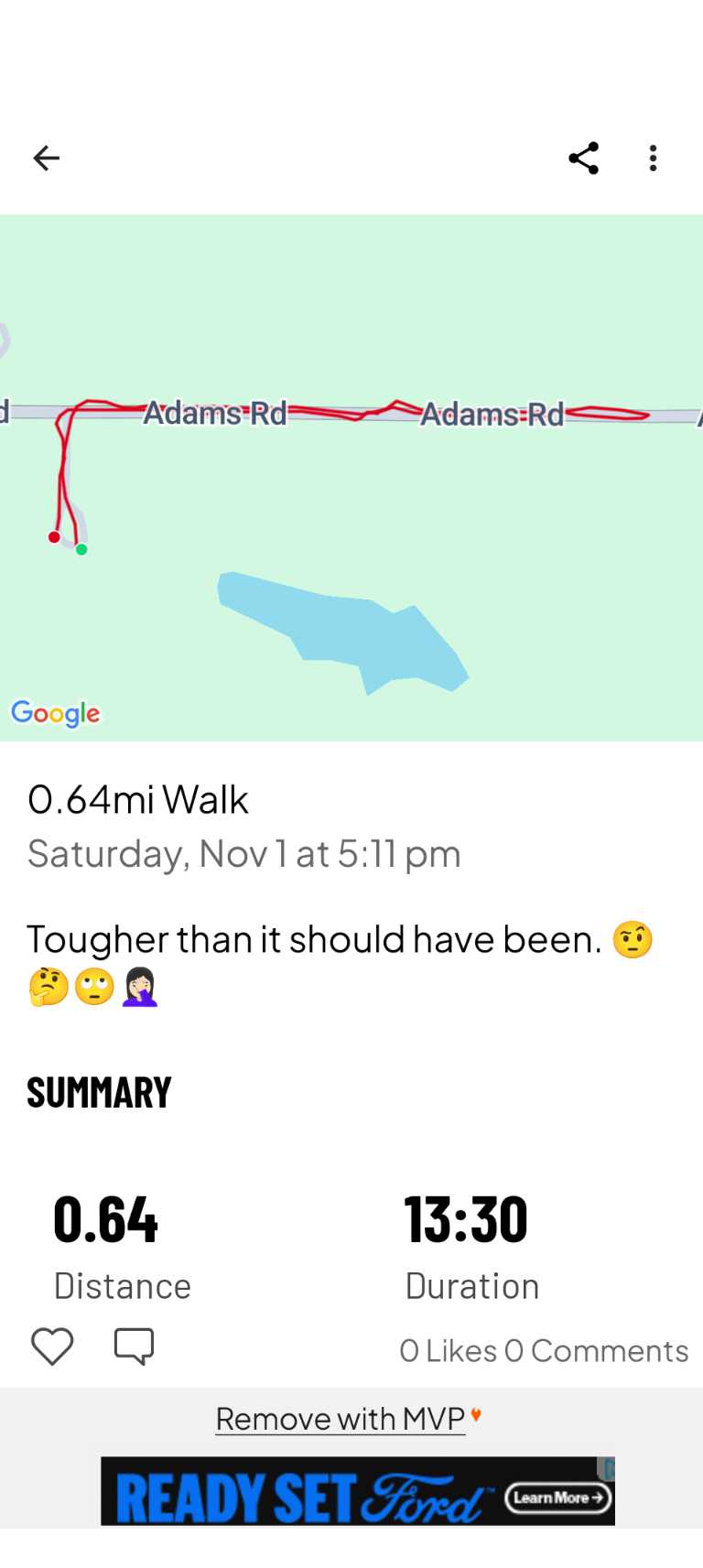The height and width of the screenshot is (1568, 703).
Task: Share this walk activity
Action: (583, 158)
